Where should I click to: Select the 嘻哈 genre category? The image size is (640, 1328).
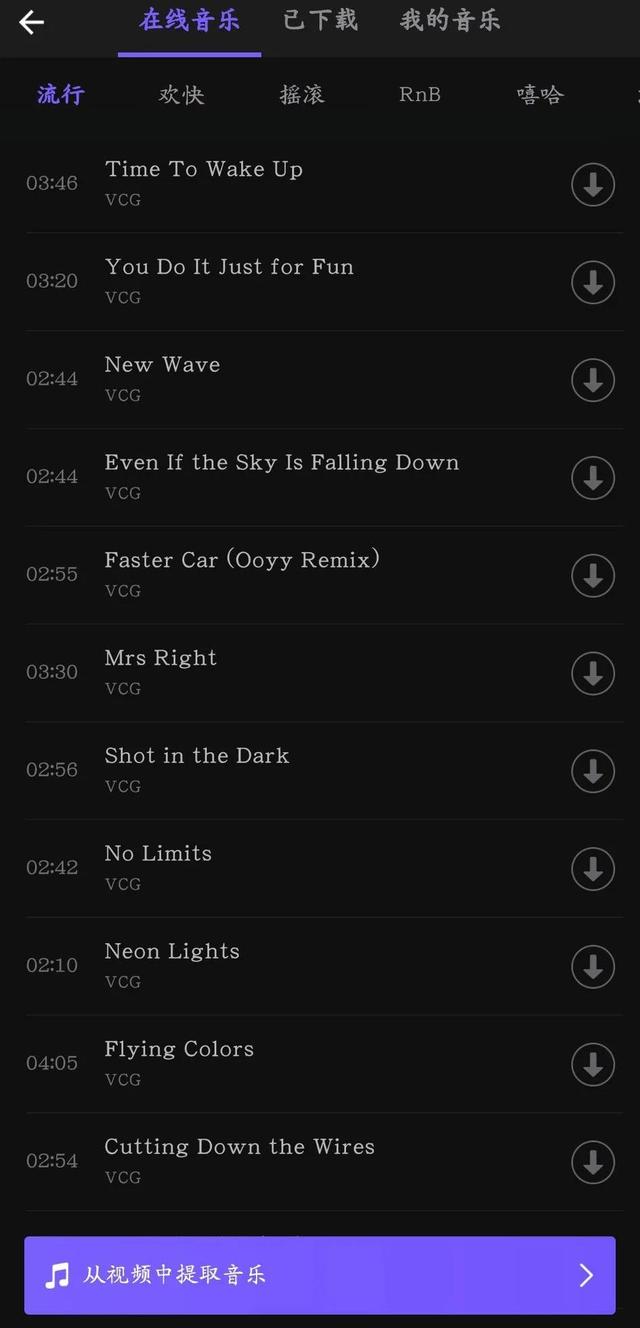(540, 95)
